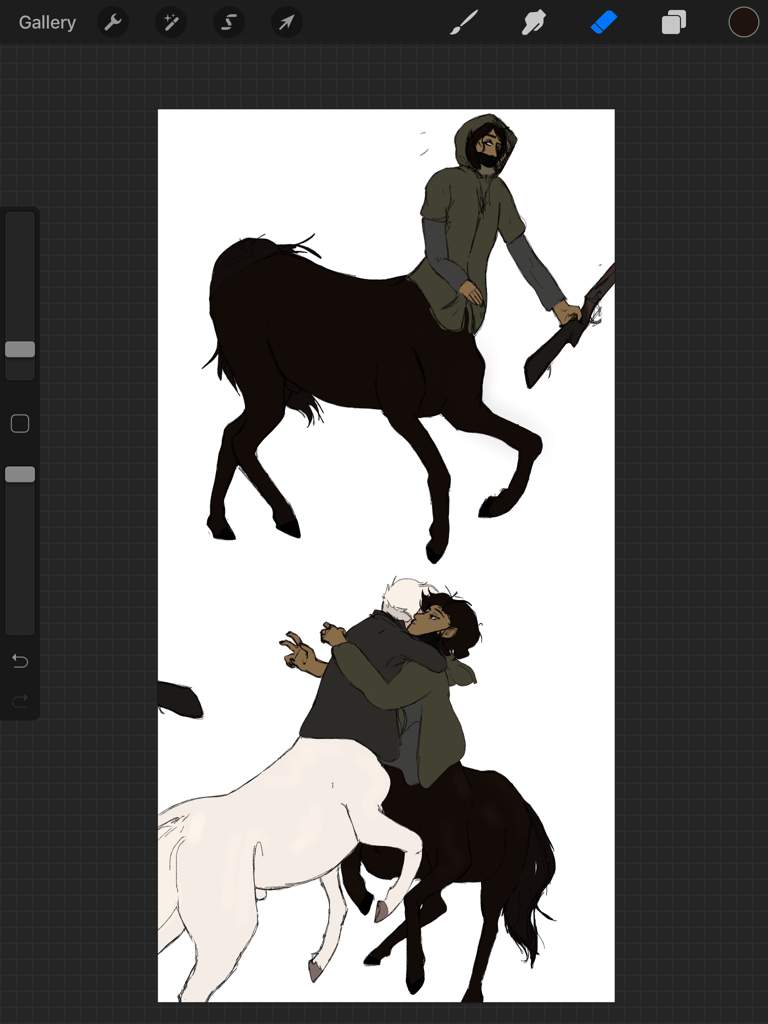Activate the Transform arrow tool
The width and height of the screenshot is (768, 1024).
(287, 22)
